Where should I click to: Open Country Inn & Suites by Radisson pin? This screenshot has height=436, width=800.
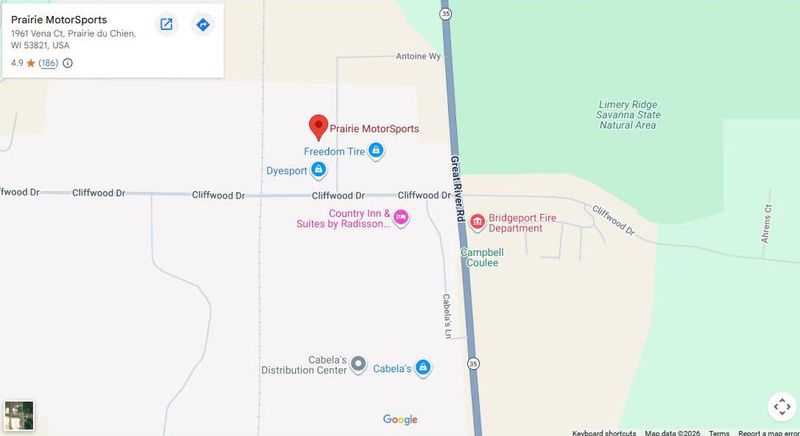[400, 217]
